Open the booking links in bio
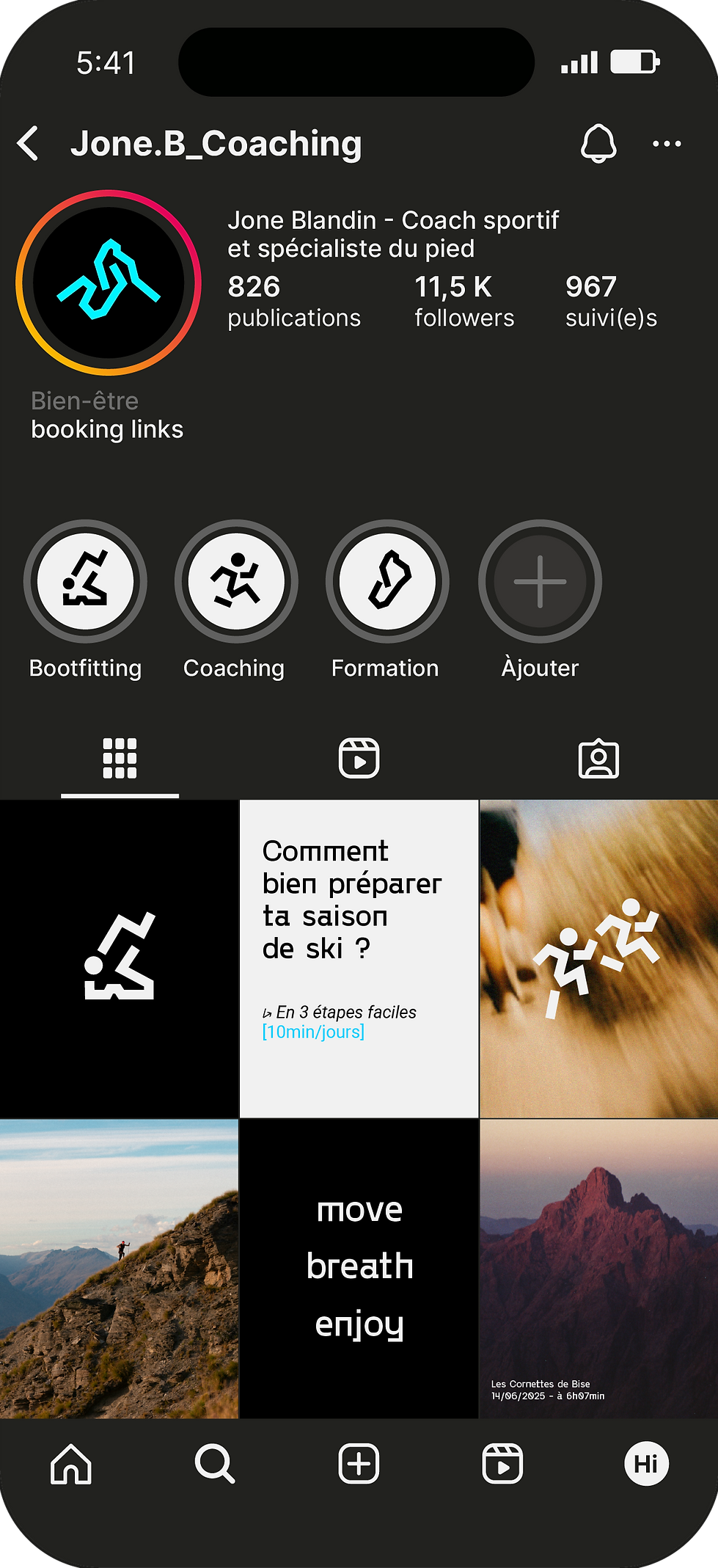718x1568 pixels. [x=107, y=429]
